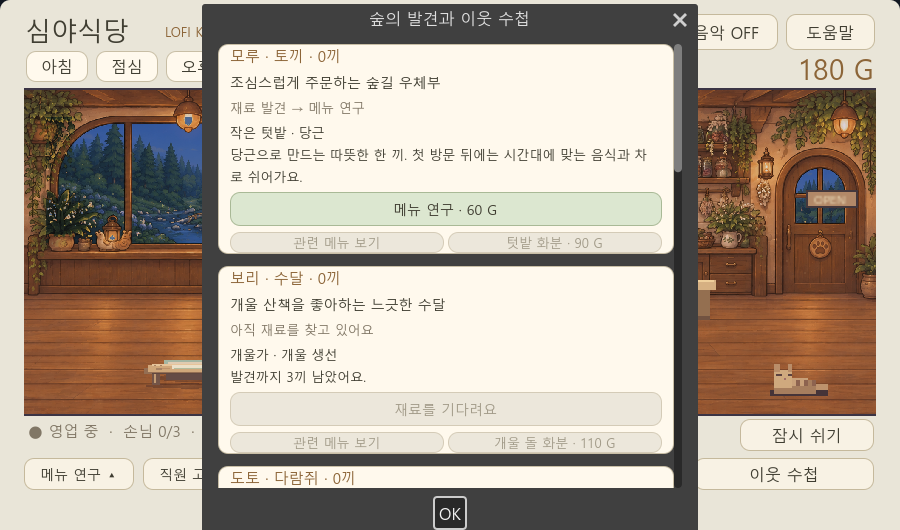Buy the 개울 돌 화분 · 110 G item
Screen dimensions: 900x530
[554, 442]
